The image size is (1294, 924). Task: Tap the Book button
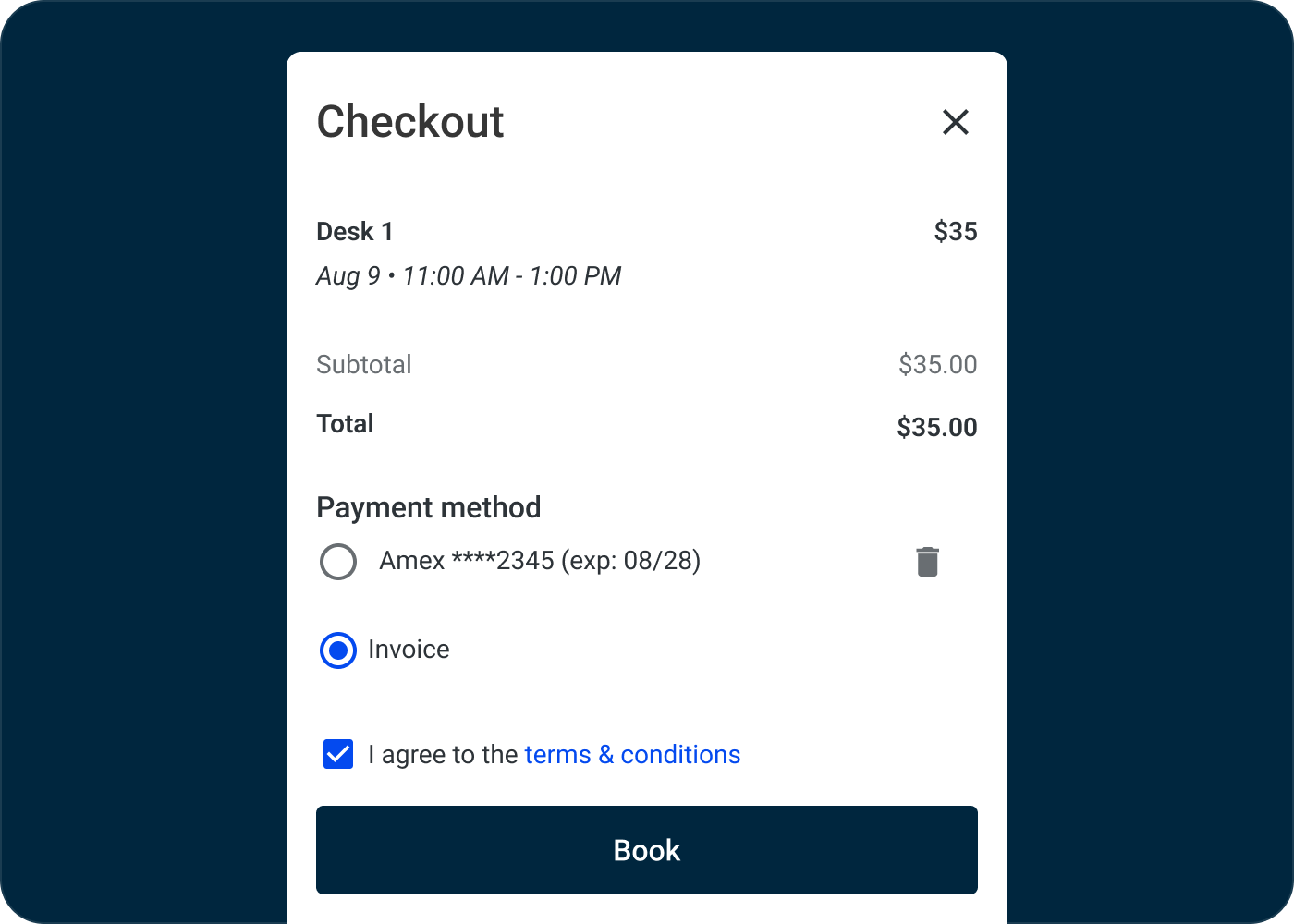coord(647,850)
